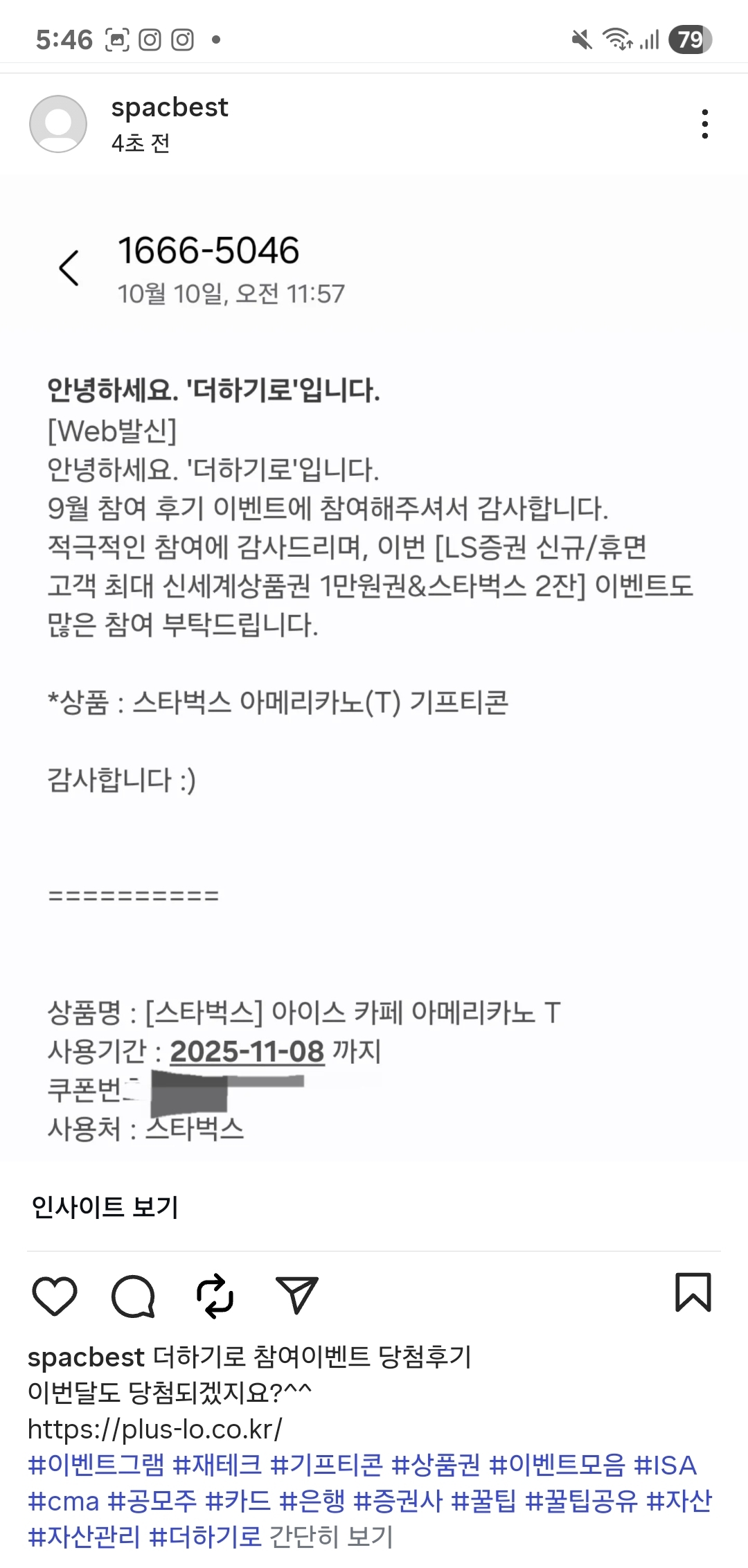Open the spacbest username at top

(170, 107)
